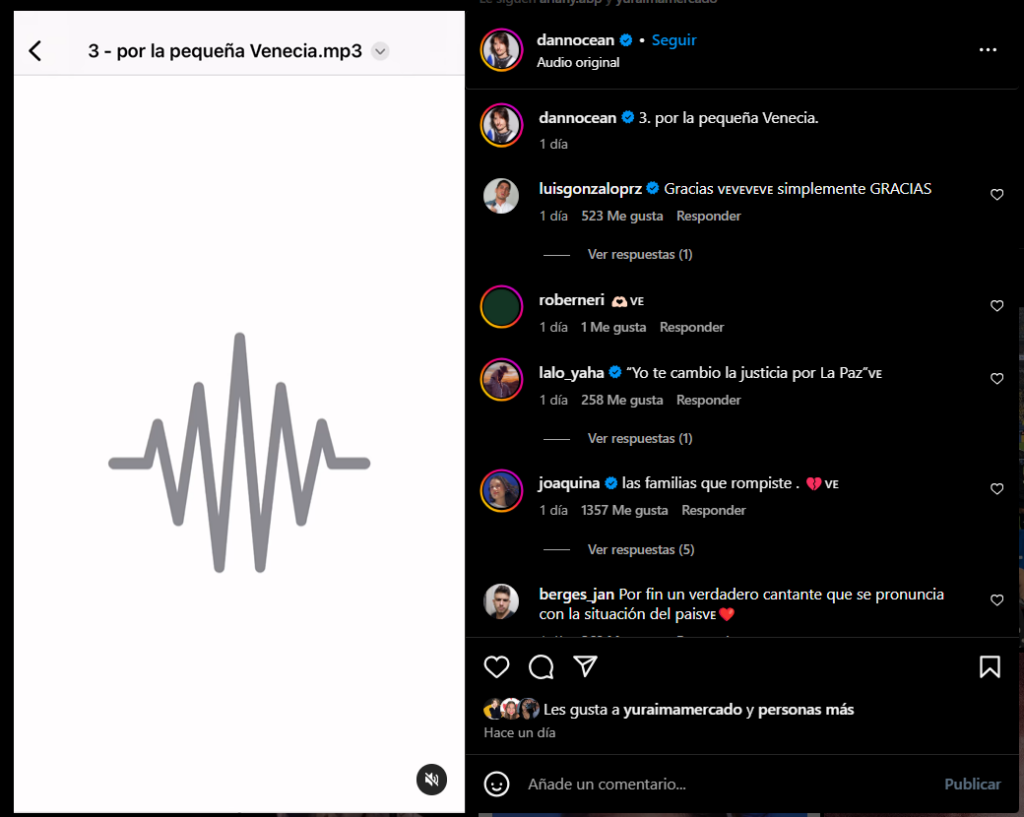Save the post with the bookmark icon
This screenshot has height=817, width=1024.
(989, 667)
